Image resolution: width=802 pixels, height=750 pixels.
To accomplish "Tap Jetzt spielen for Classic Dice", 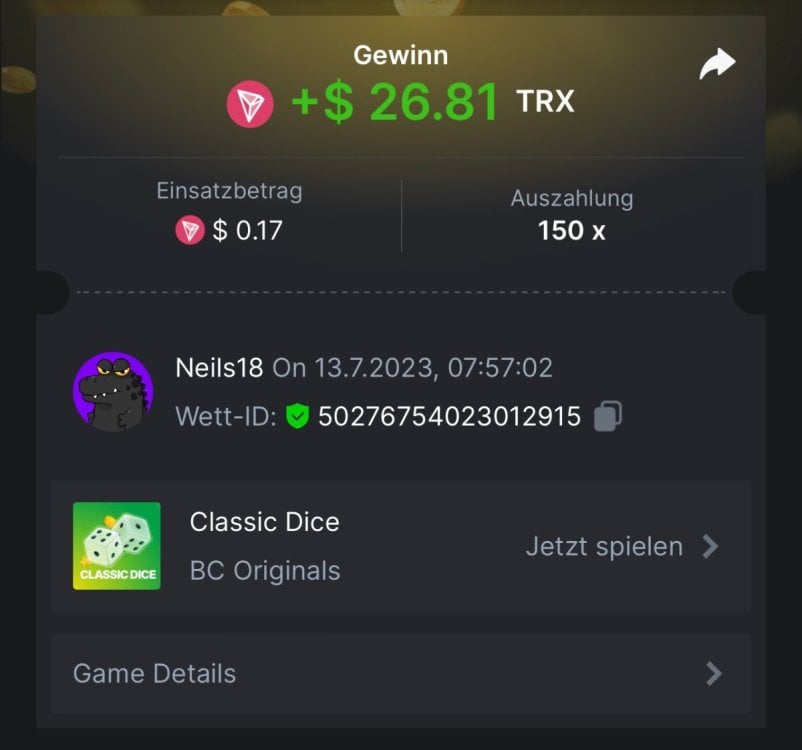I will pyautogui.click(x=622, y=546).
